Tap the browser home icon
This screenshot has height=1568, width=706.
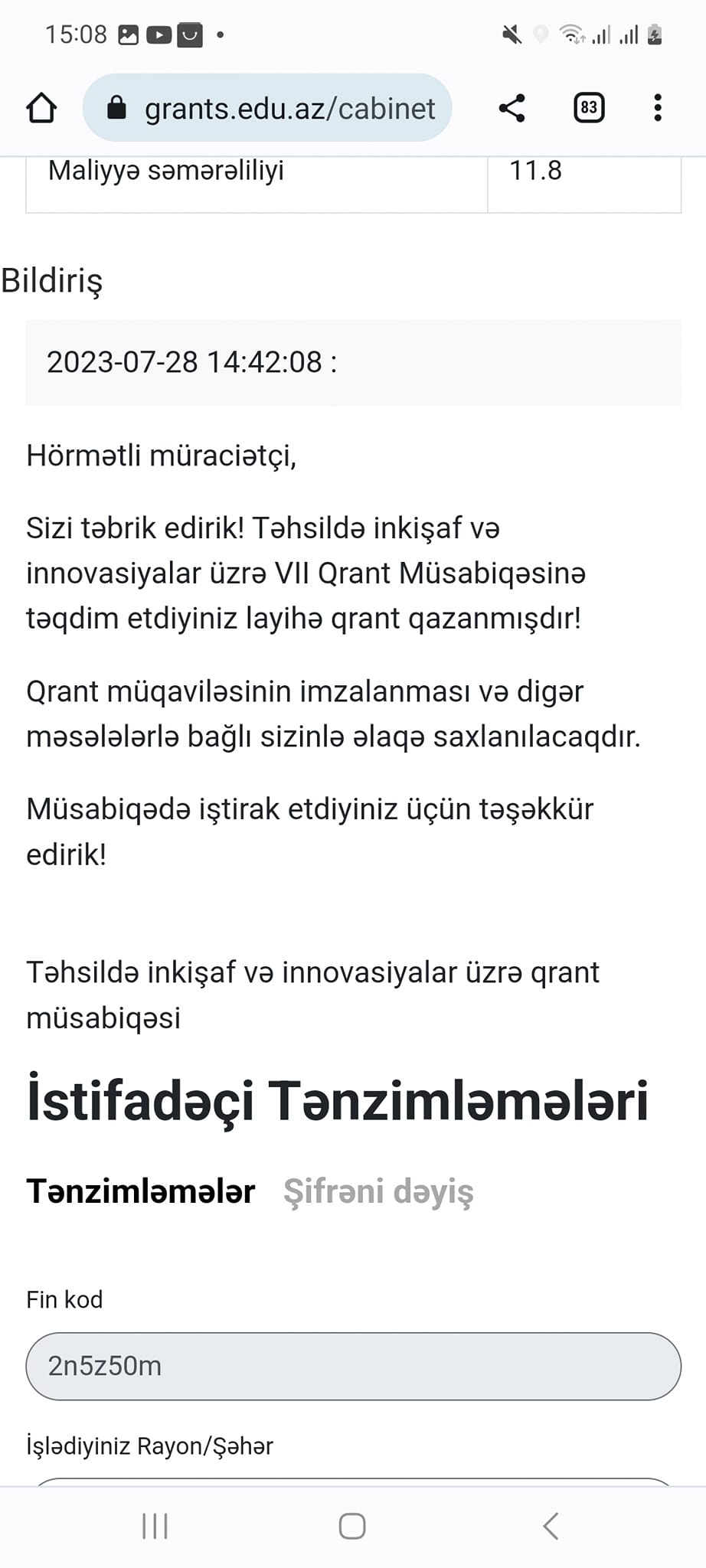(41, 108)
